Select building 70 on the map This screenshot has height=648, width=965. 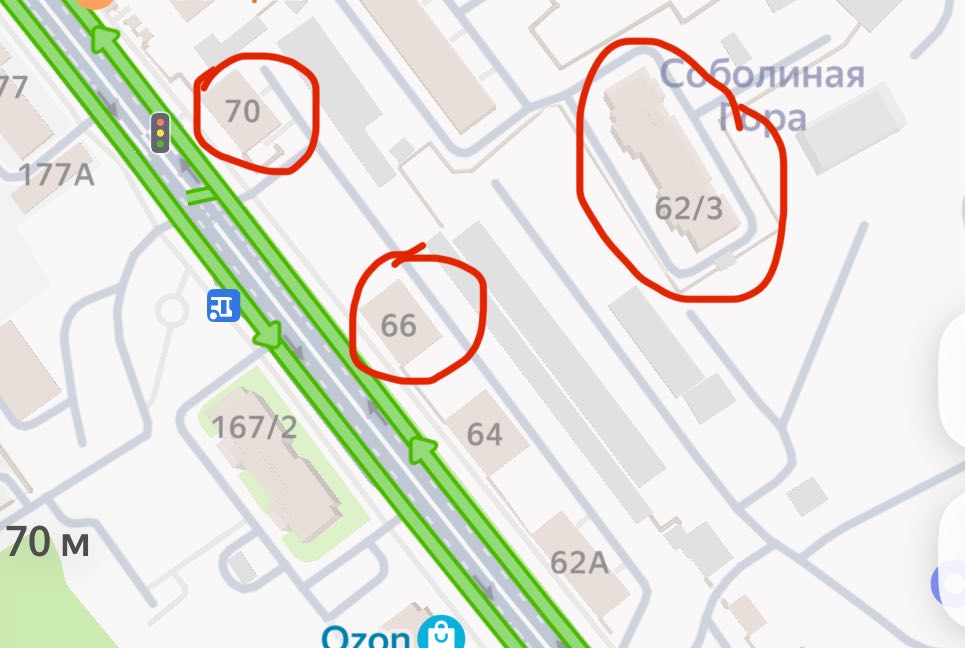242,111
